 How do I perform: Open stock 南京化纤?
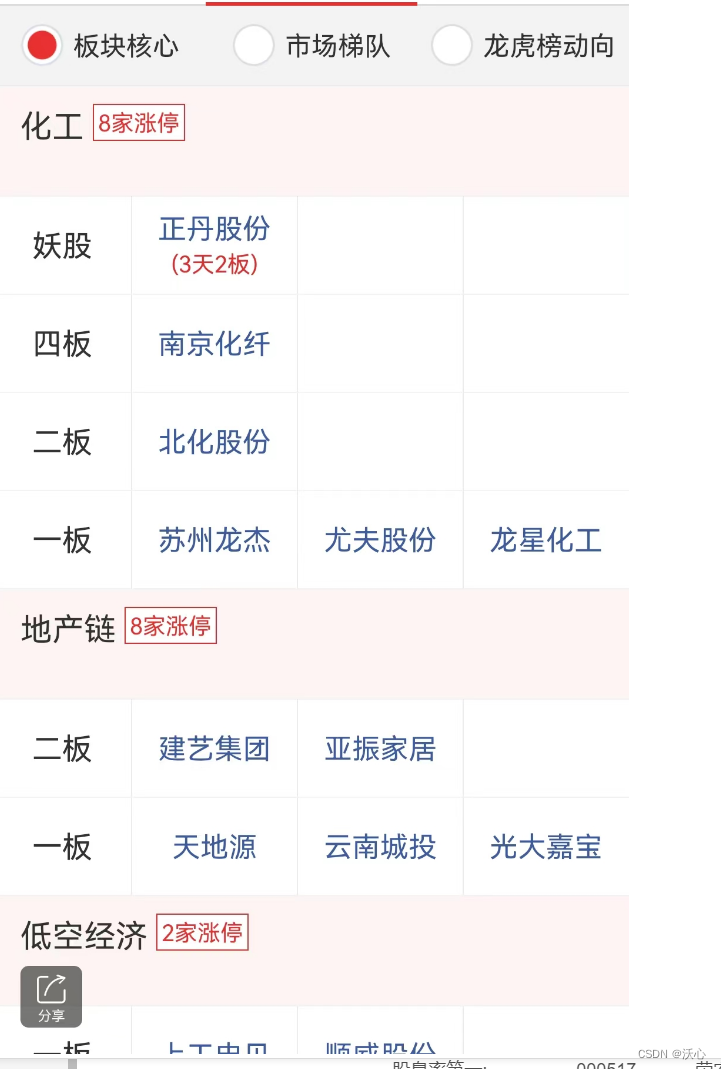pyautogui.click(x=214, y=344)
